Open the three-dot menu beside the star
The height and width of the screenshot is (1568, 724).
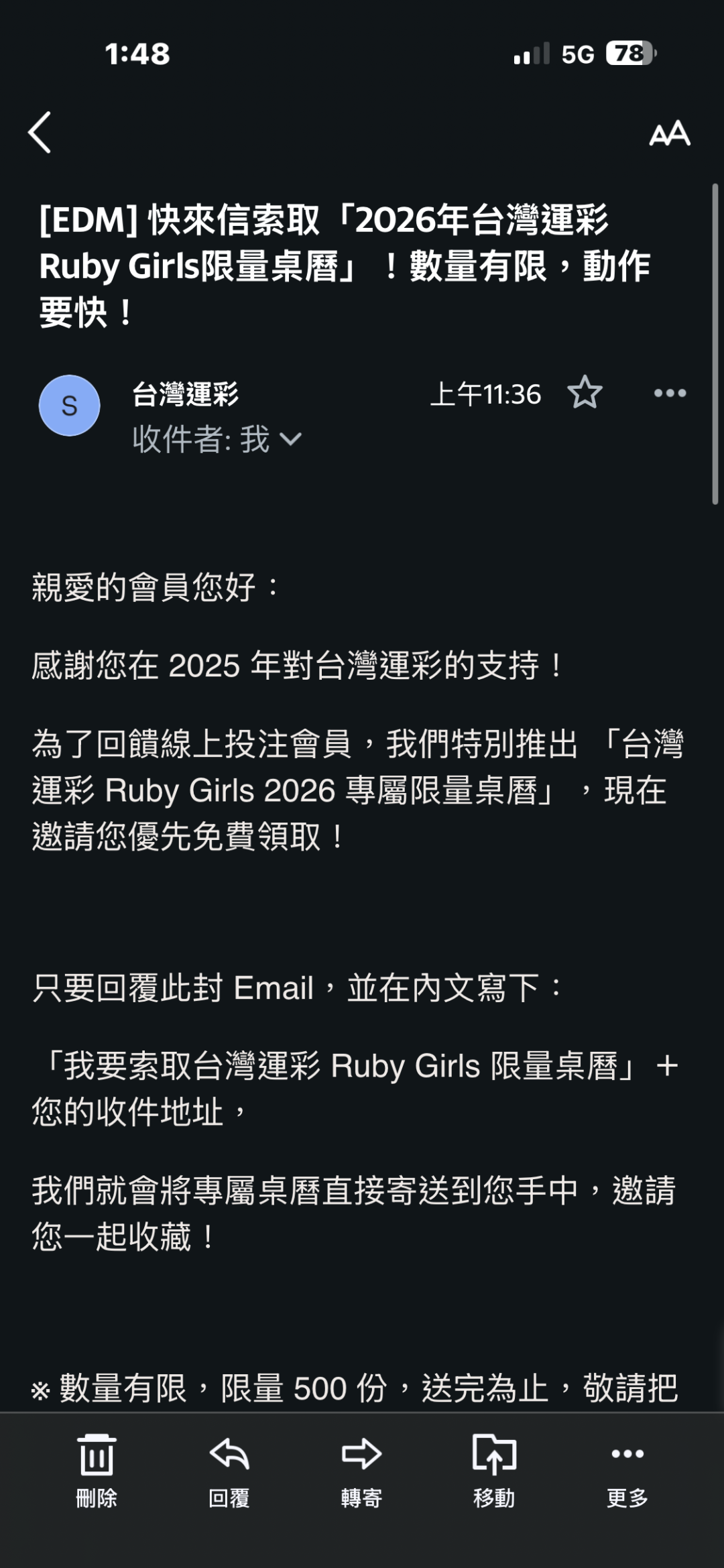click(x=670, y=394)
